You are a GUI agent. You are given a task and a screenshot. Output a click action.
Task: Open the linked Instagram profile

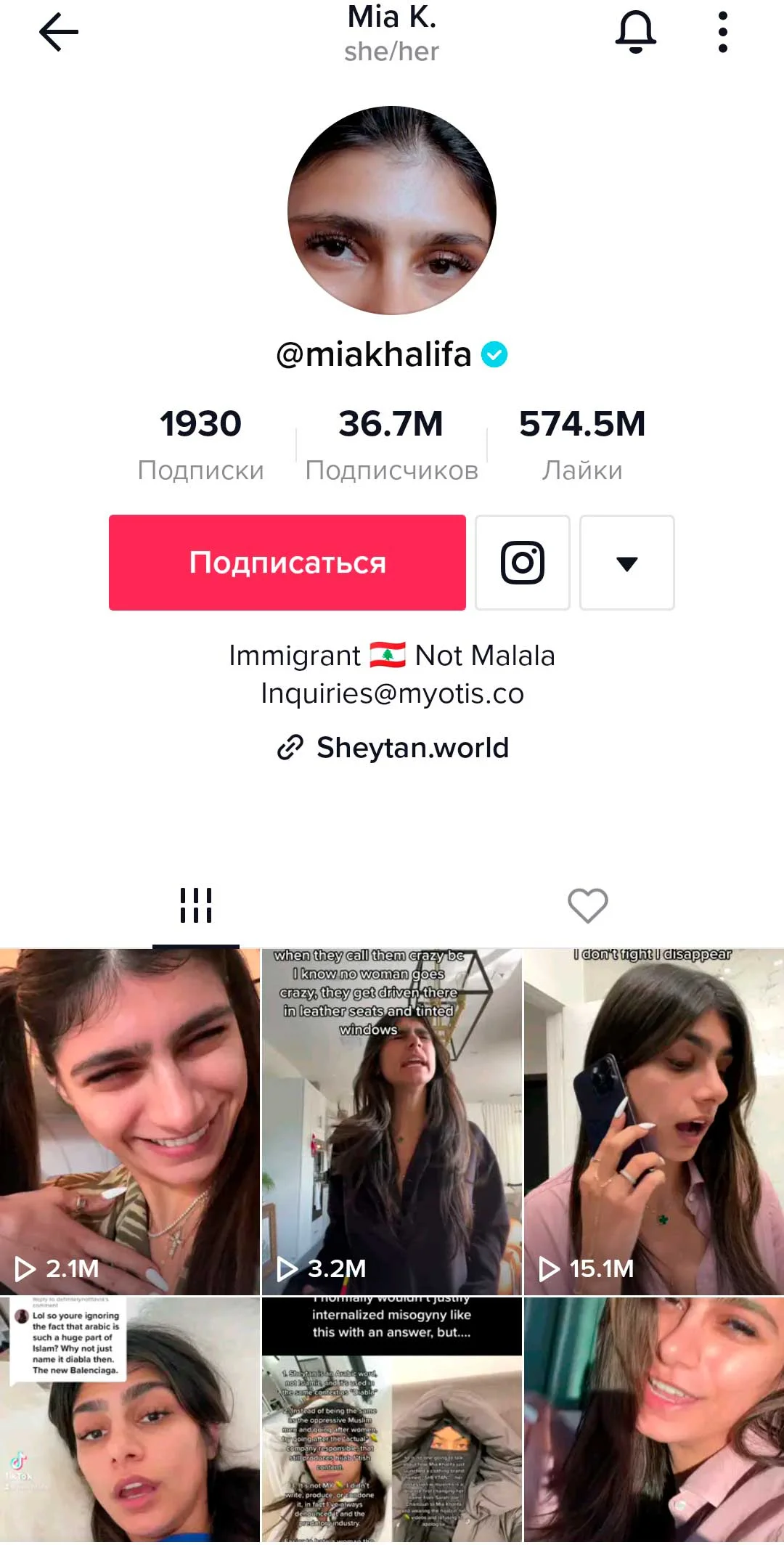[523, 563]
